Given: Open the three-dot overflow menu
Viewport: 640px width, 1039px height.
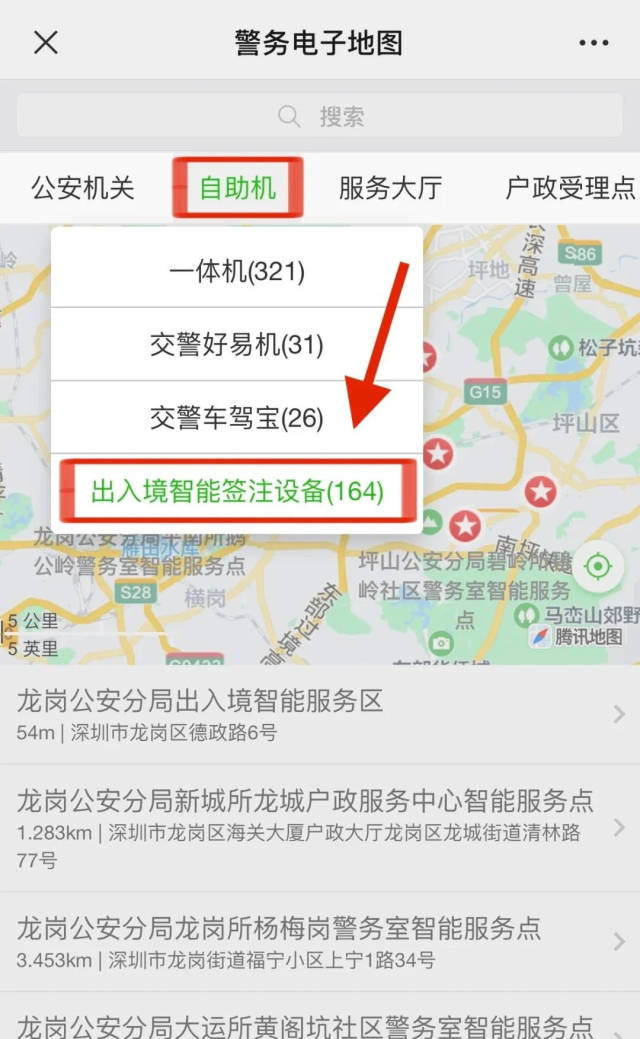Looking at the screenshot, I should pyautogui.click(x=593, y=43).
